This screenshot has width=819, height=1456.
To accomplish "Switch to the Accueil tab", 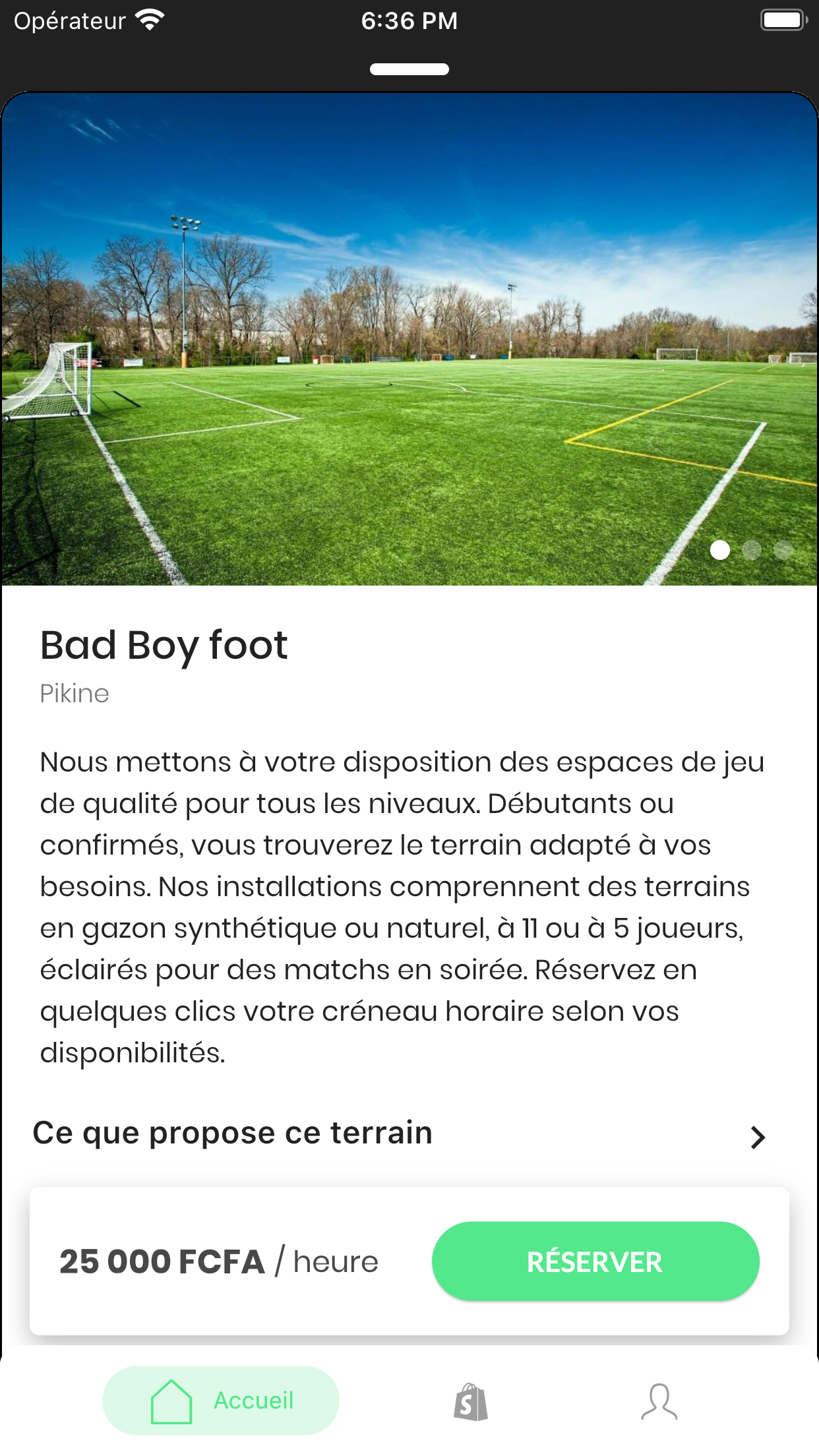I will [x=220, y=1400].
